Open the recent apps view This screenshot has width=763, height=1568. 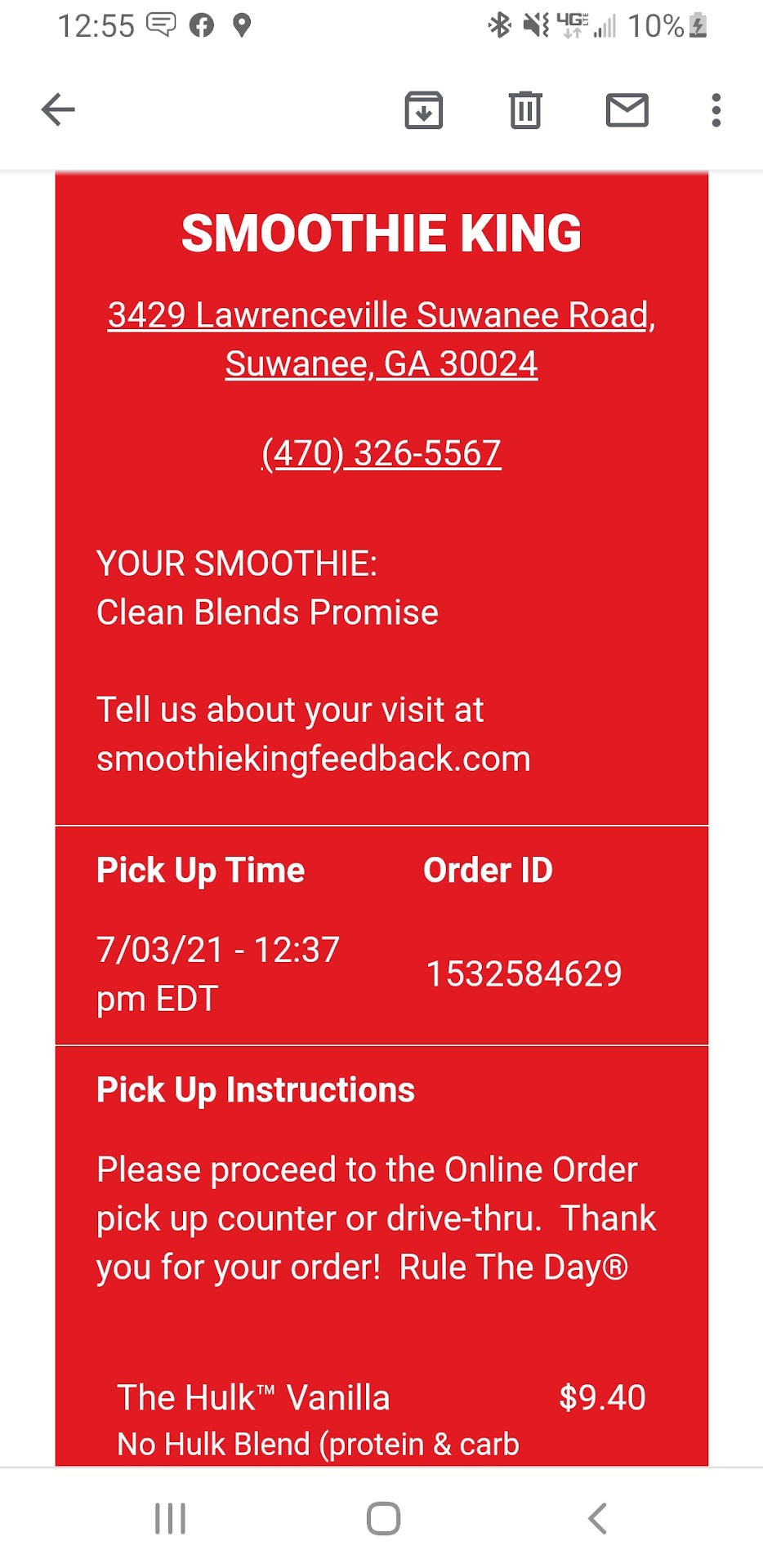[170, 1518]
